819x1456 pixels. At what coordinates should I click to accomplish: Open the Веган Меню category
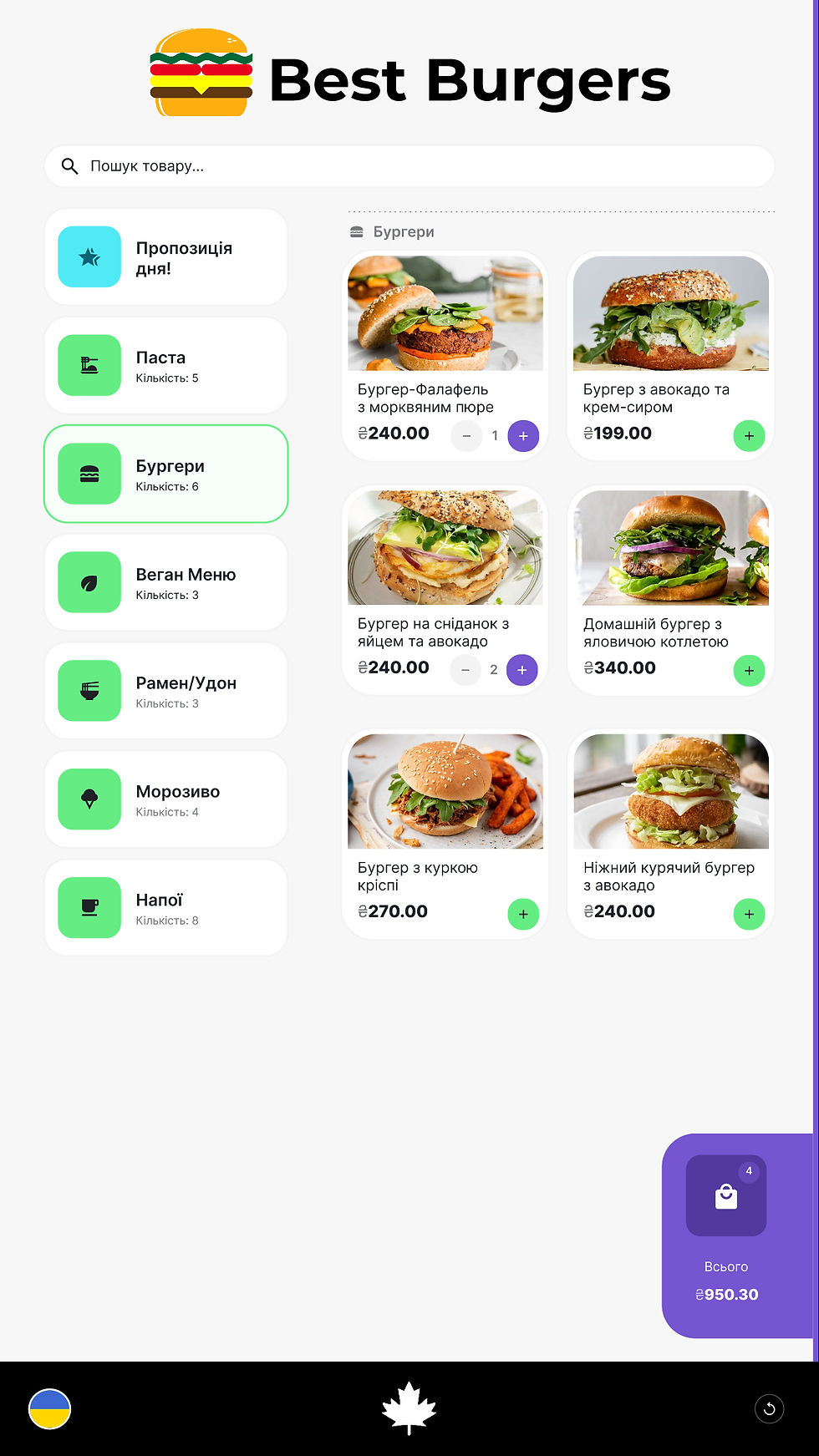pos(165,583)
